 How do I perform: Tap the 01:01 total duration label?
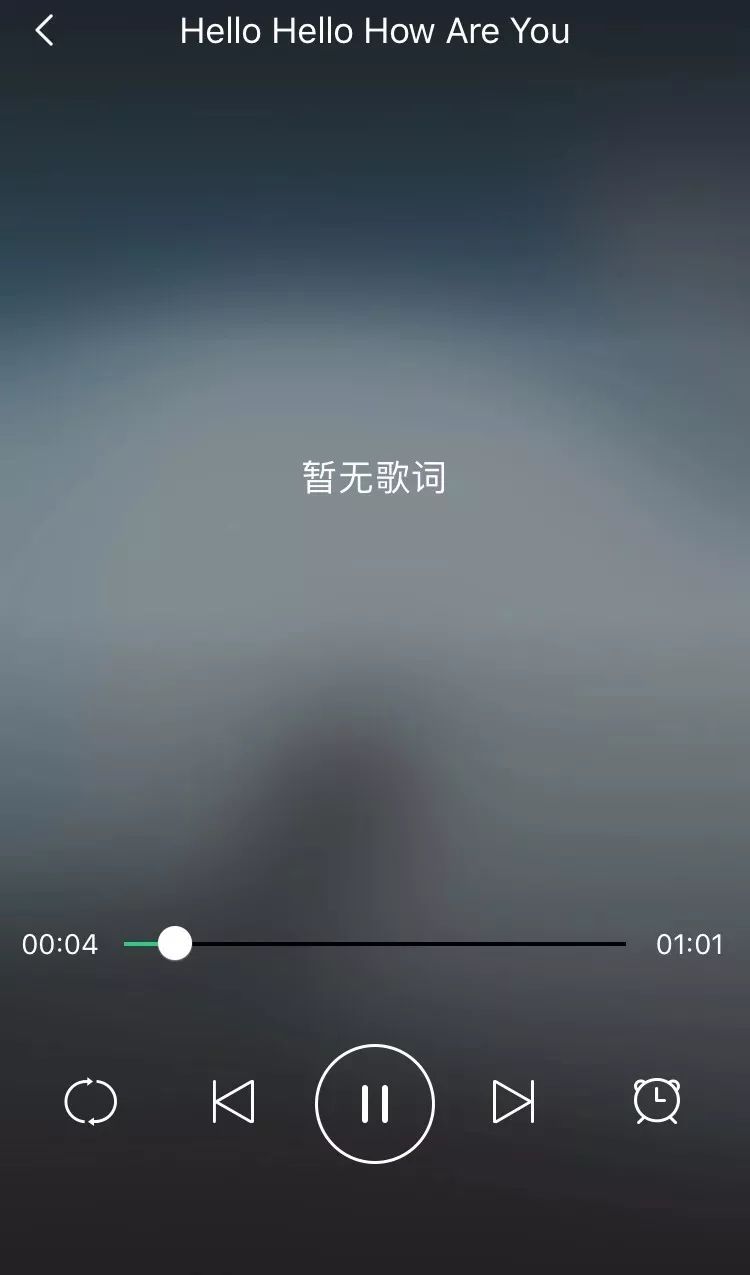pos(690,943)
